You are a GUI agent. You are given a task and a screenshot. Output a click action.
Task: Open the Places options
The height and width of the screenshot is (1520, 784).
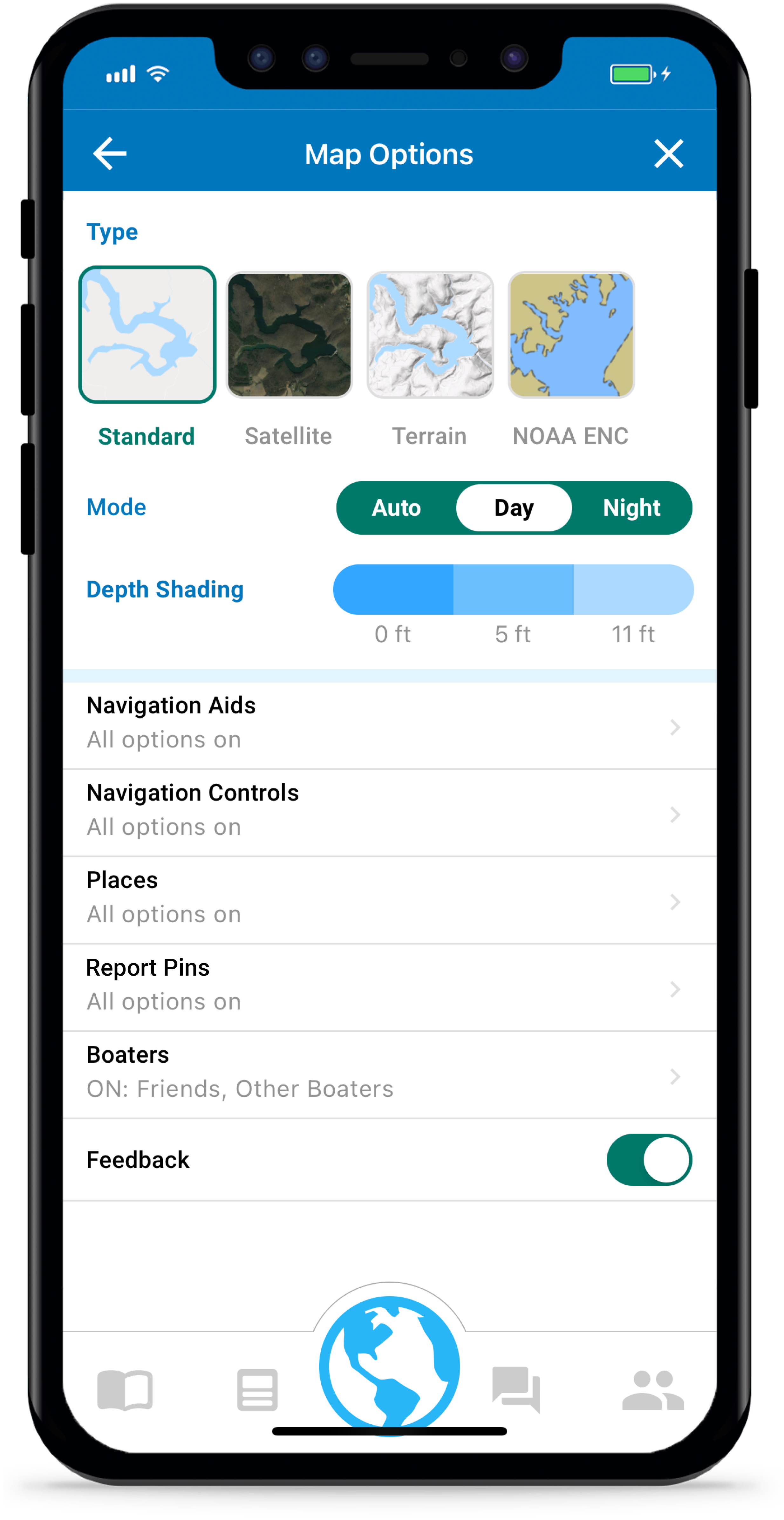[389, 900]
